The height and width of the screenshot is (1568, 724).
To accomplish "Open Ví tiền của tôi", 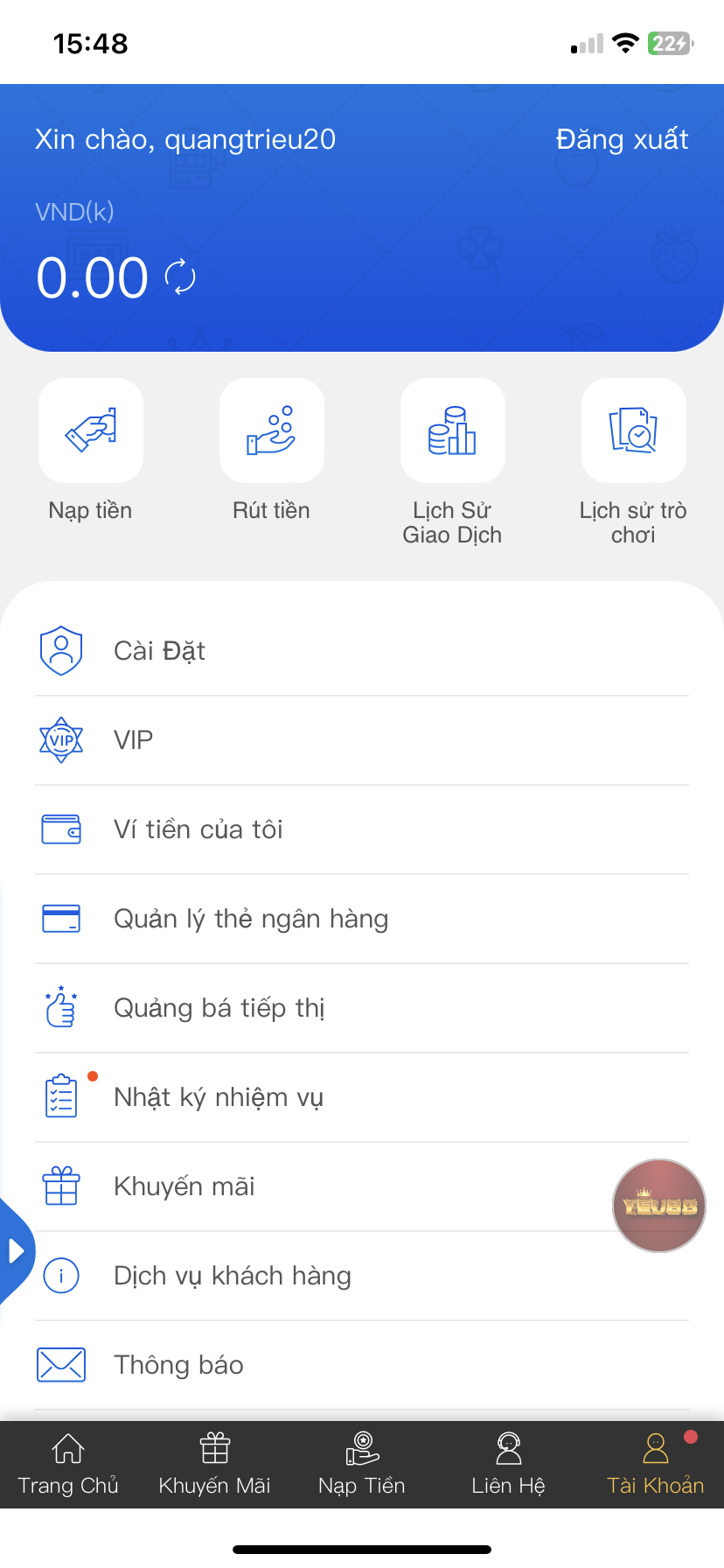I will 362,829.
